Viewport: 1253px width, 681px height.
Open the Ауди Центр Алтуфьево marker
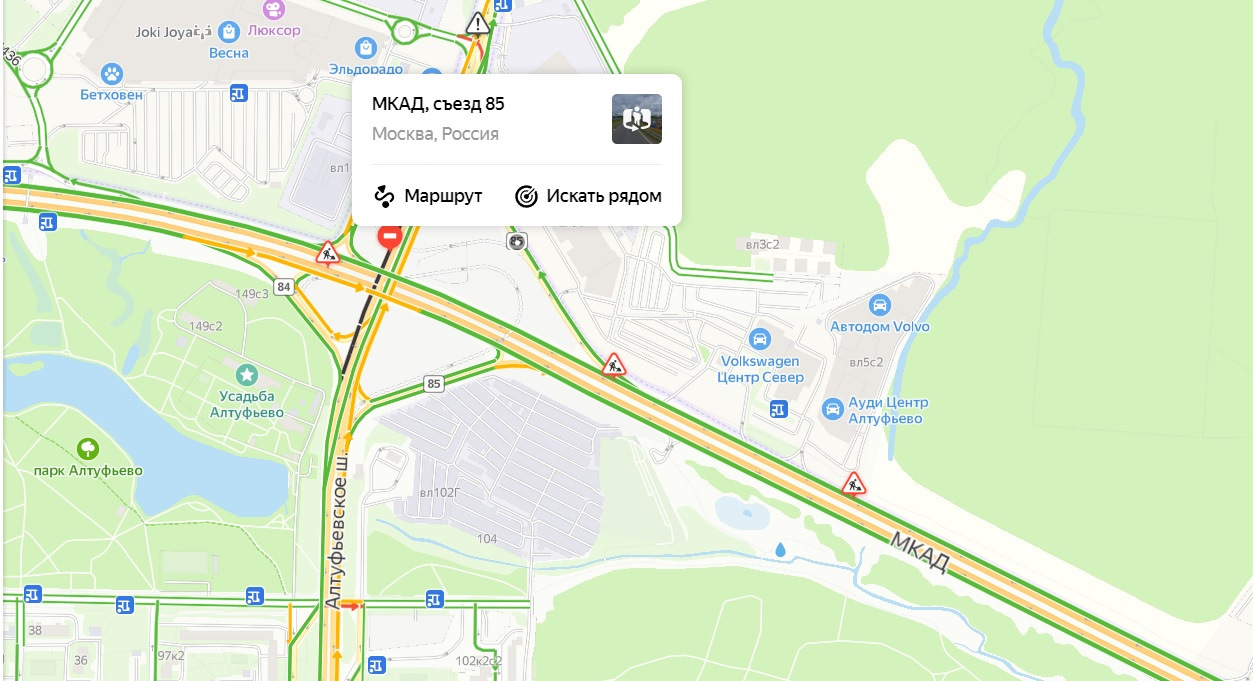coord(832,409)
